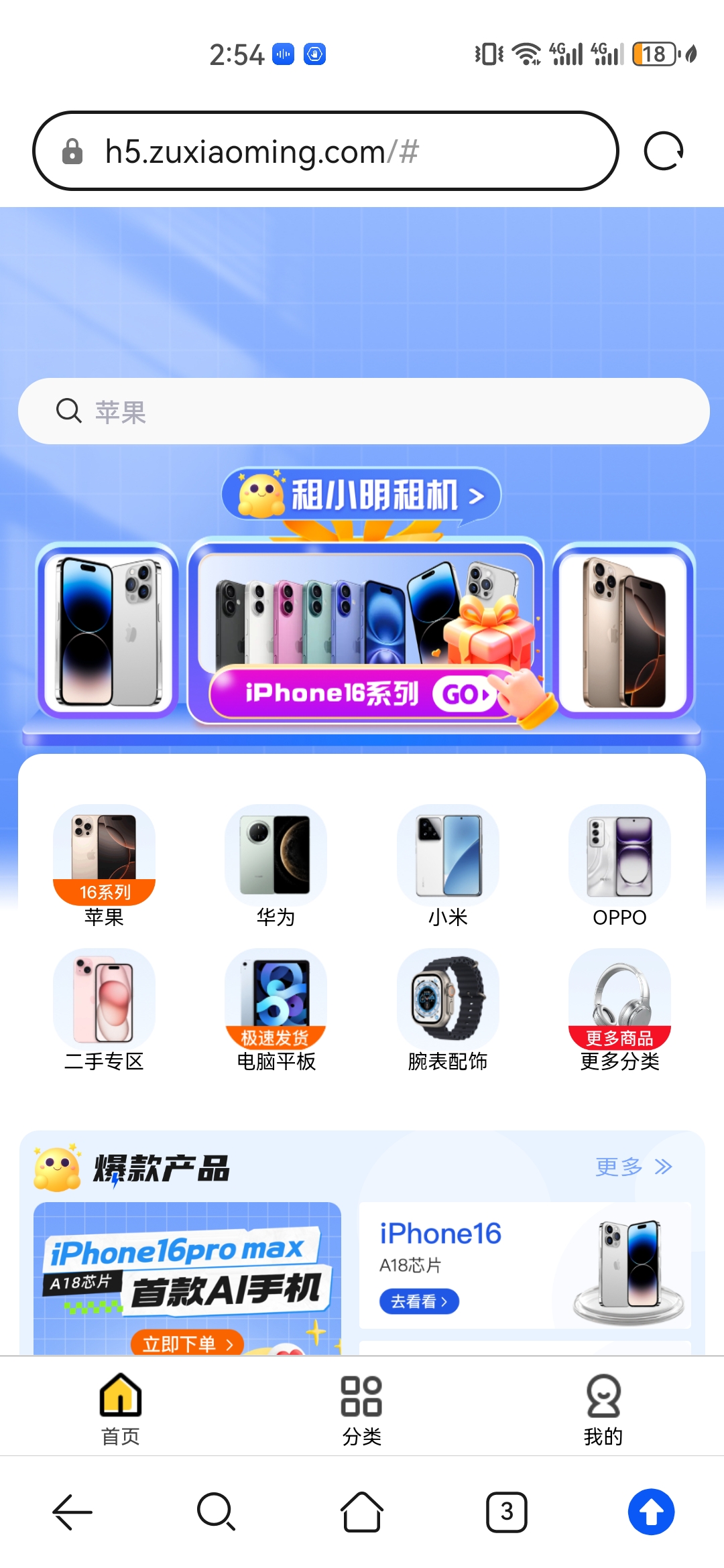724x1568 pixels.
Task: Open the browser tabs switcher showing 3
Action: pos(507,1512)
